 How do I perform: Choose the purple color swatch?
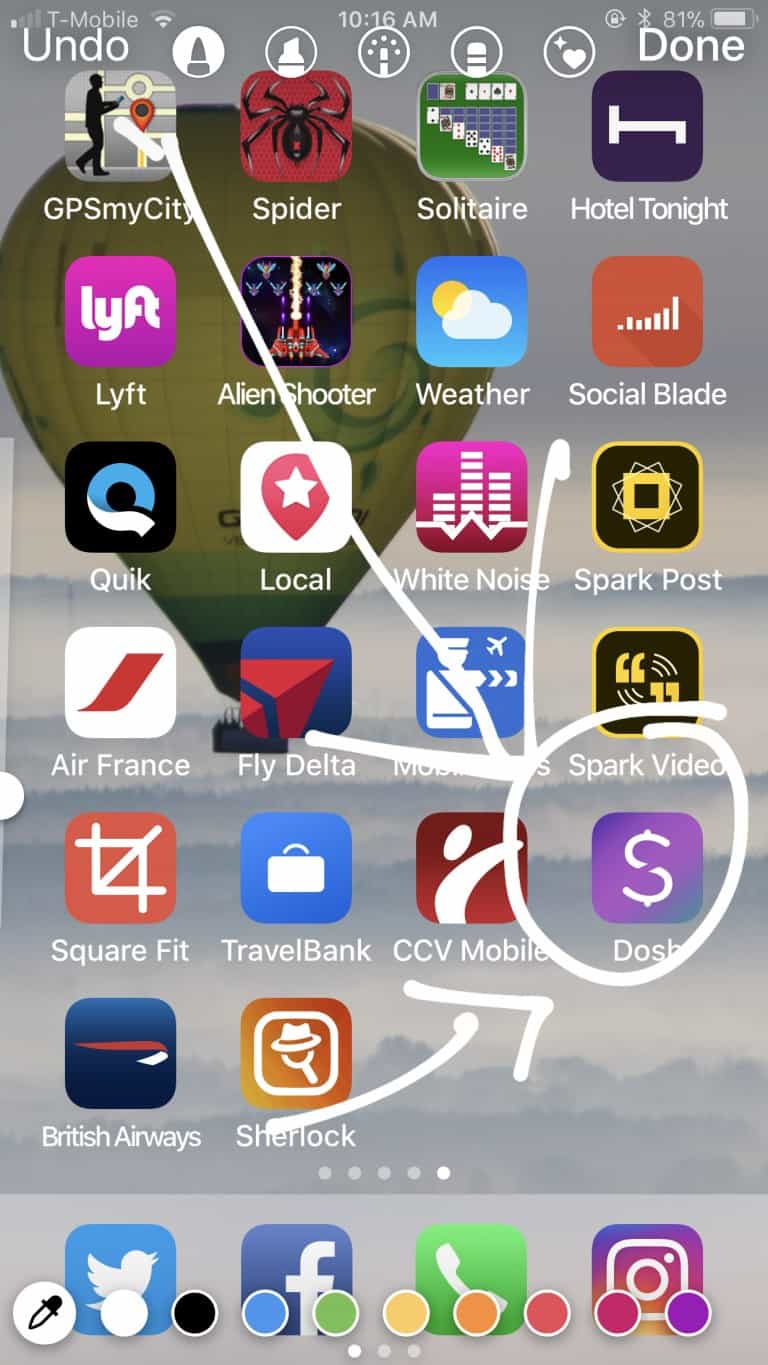coord(688,1313)
